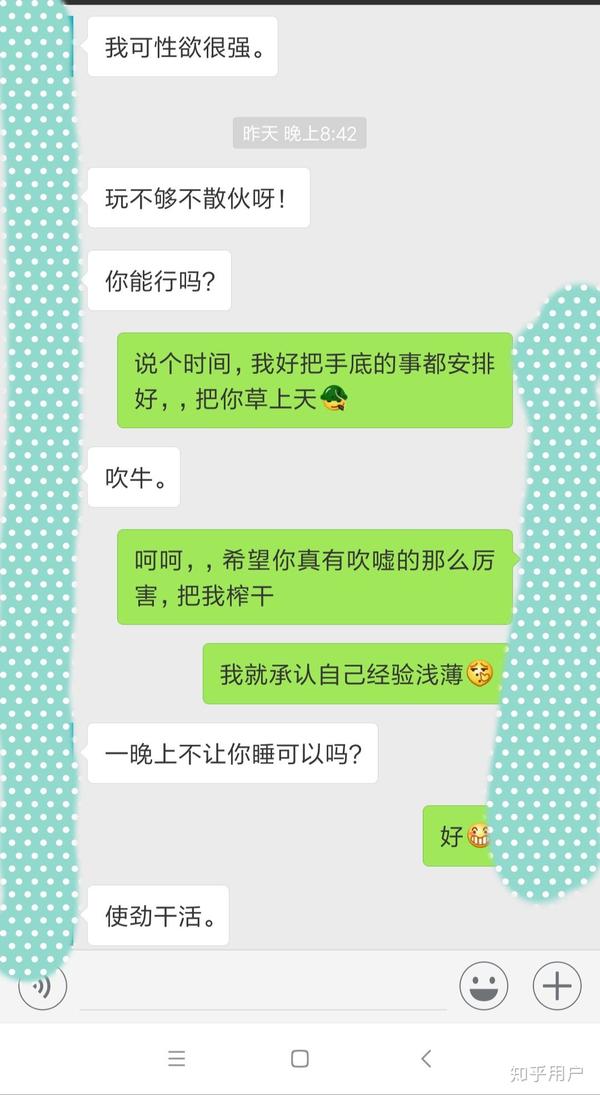
Task: Focus the message text field
Action: pos(262,988)
